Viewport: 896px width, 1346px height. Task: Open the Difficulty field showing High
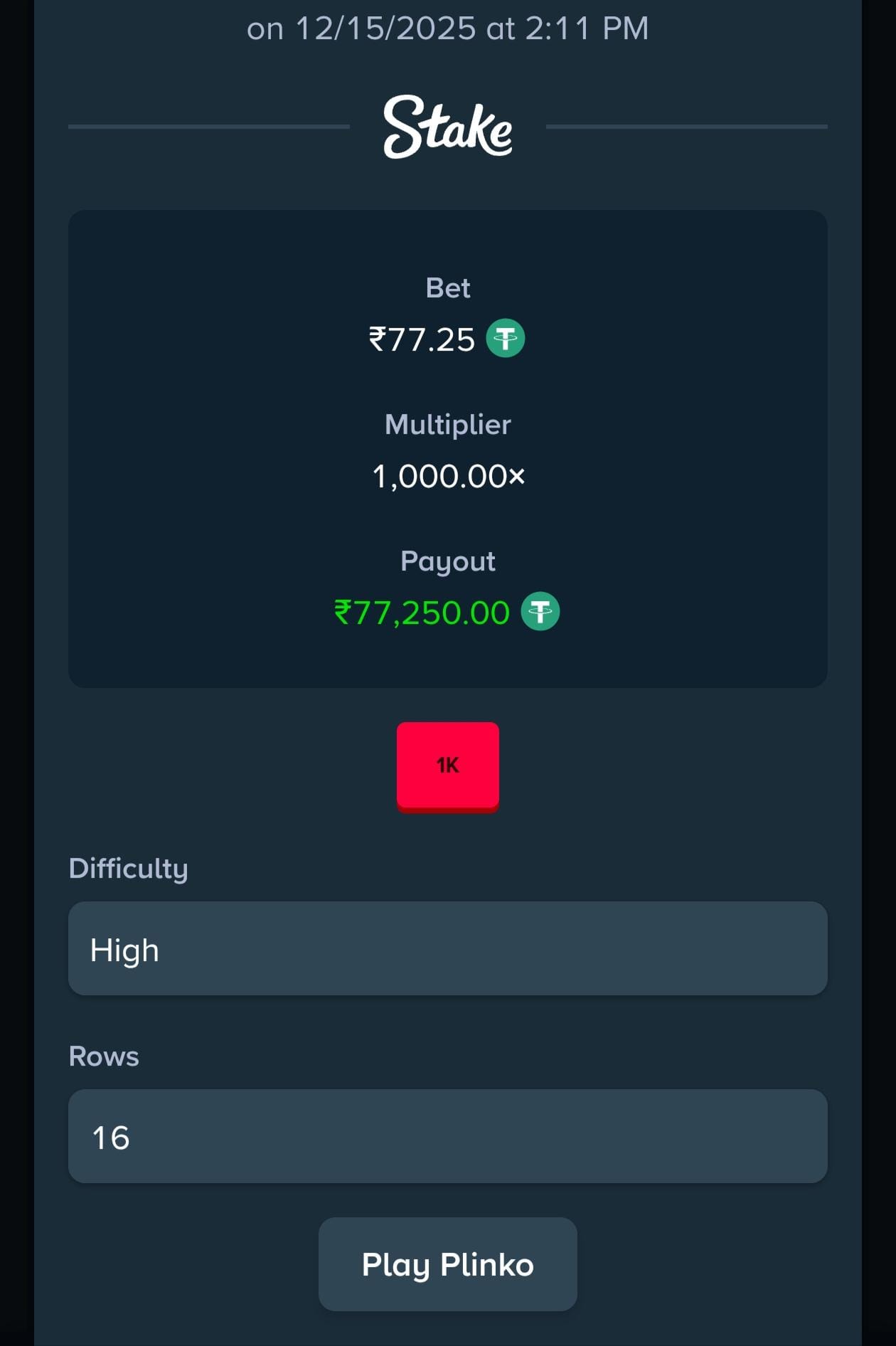tap(447, 949)
